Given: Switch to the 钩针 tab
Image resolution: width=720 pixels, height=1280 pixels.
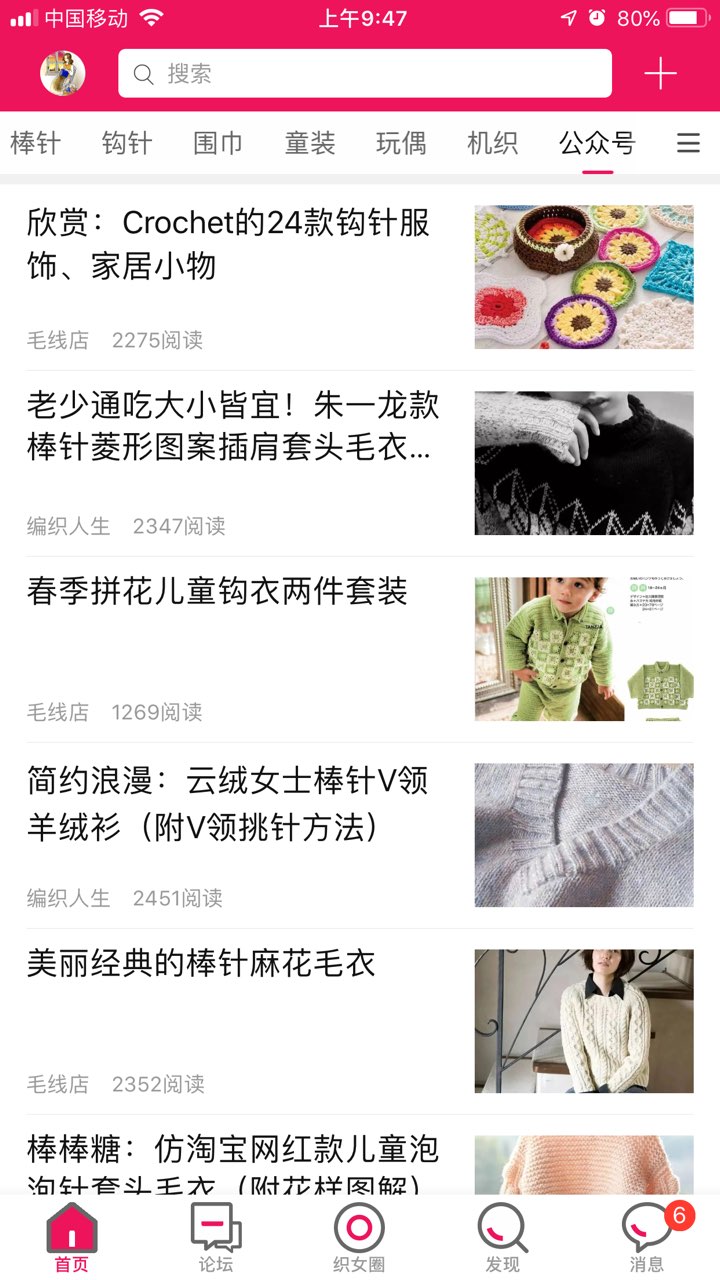Looking at the screenshot, I should (127, 143).
